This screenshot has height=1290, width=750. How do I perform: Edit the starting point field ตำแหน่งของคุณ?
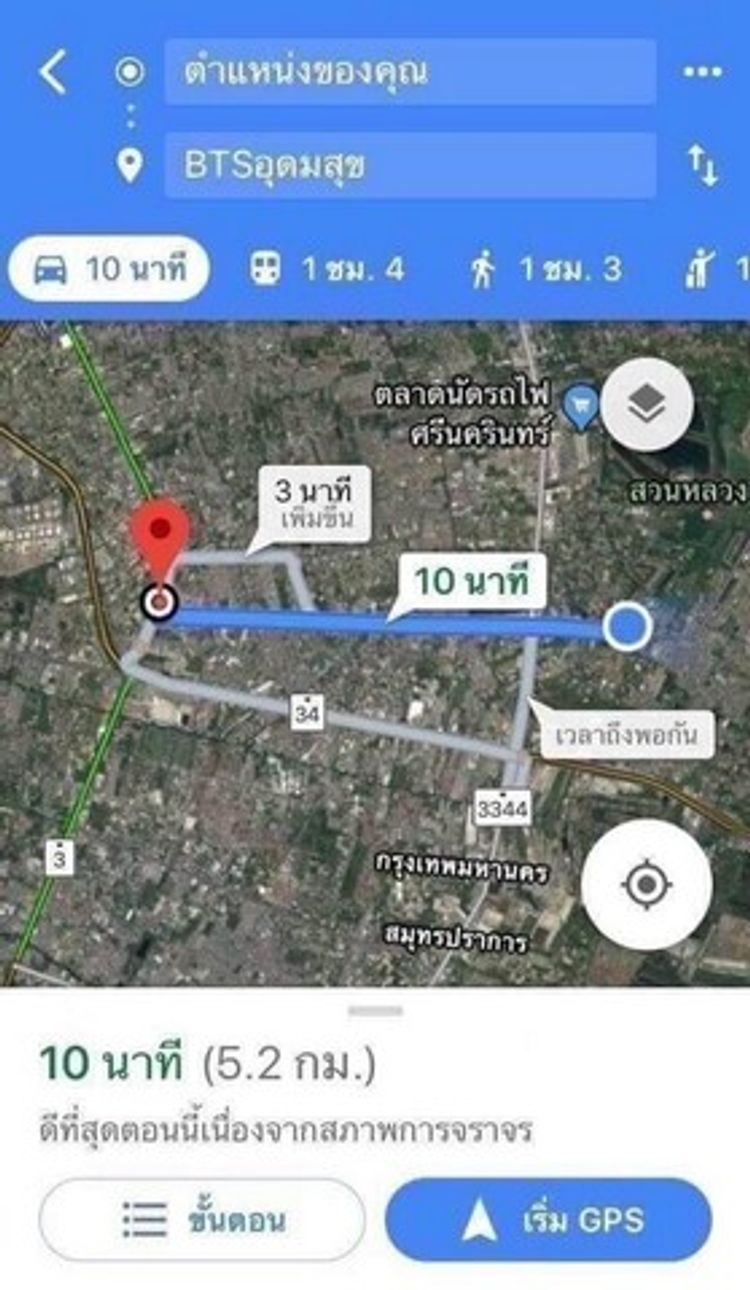tap(410, 72)
